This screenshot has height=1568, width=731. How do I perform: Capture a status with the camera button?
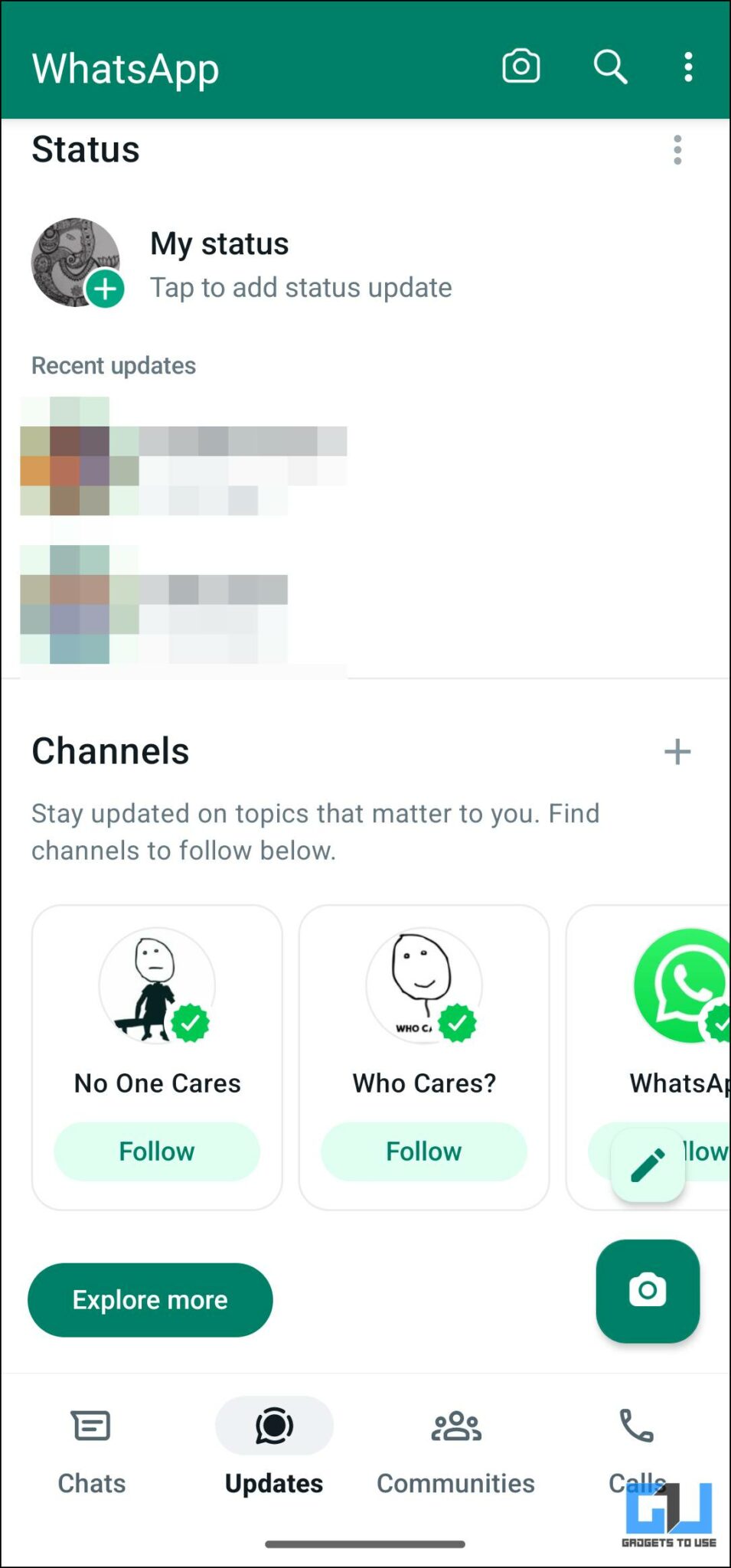[x=647, y=1291]
